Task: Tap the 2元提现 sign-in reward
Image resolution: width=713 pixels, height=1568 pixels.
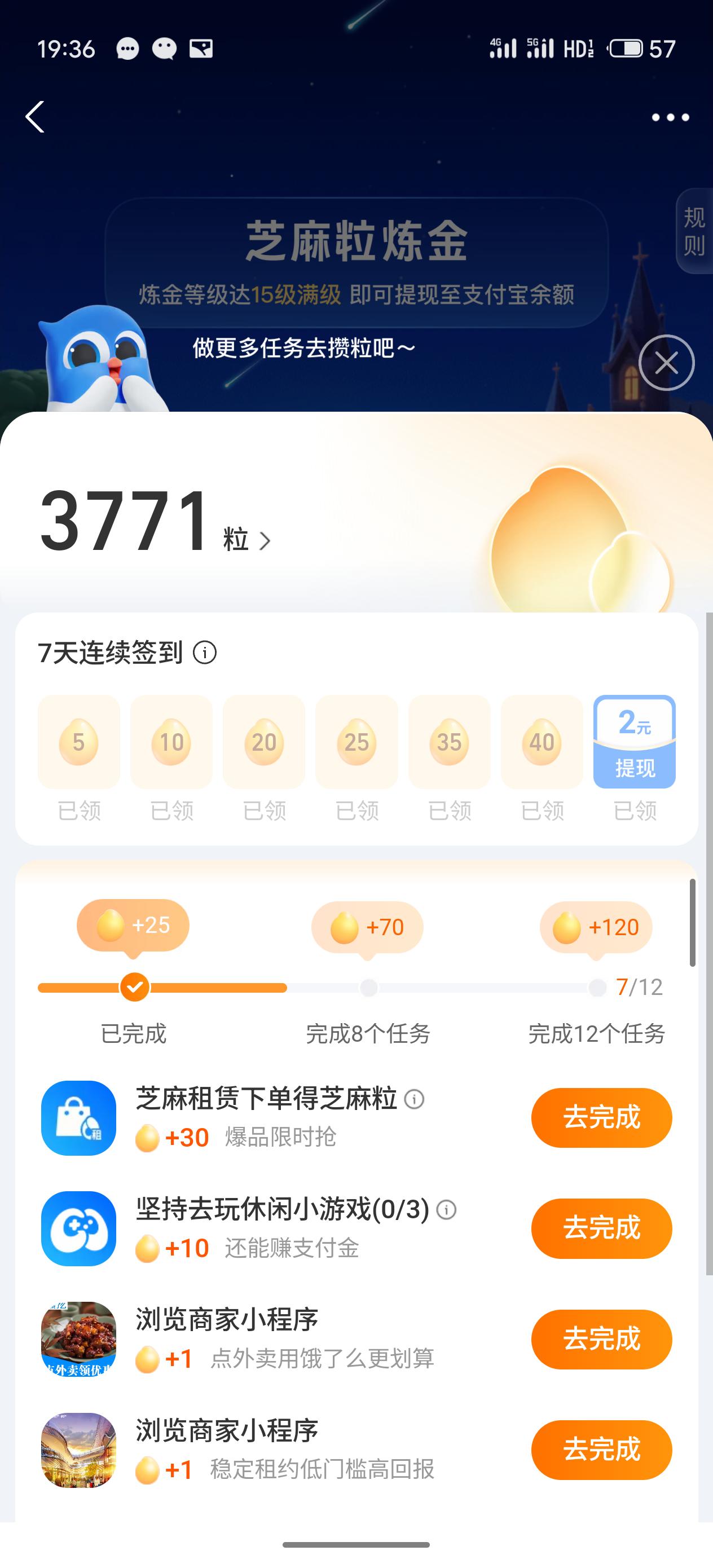Action: click(x=635, y=744)
